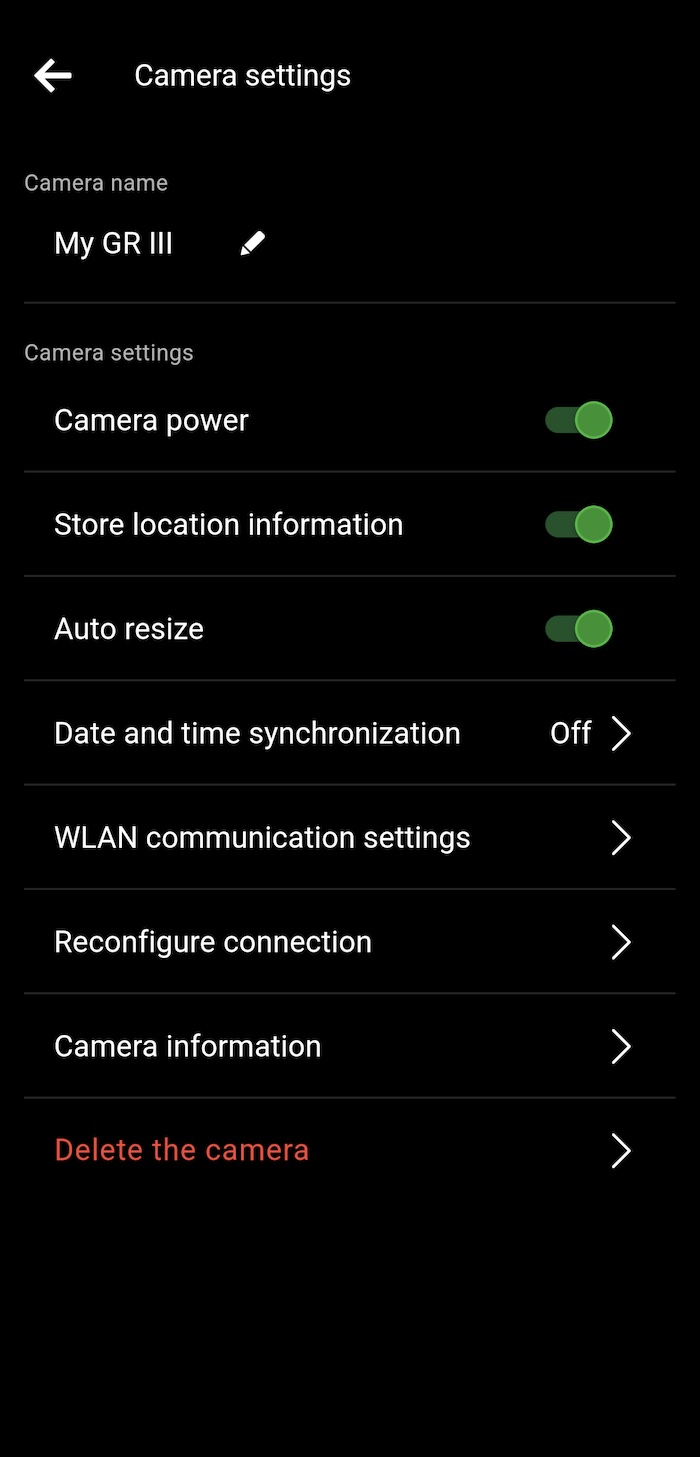Viewport: 700px width, 1457px height.
Task: Turn off the Camera power switch
Action: [579, 420]
